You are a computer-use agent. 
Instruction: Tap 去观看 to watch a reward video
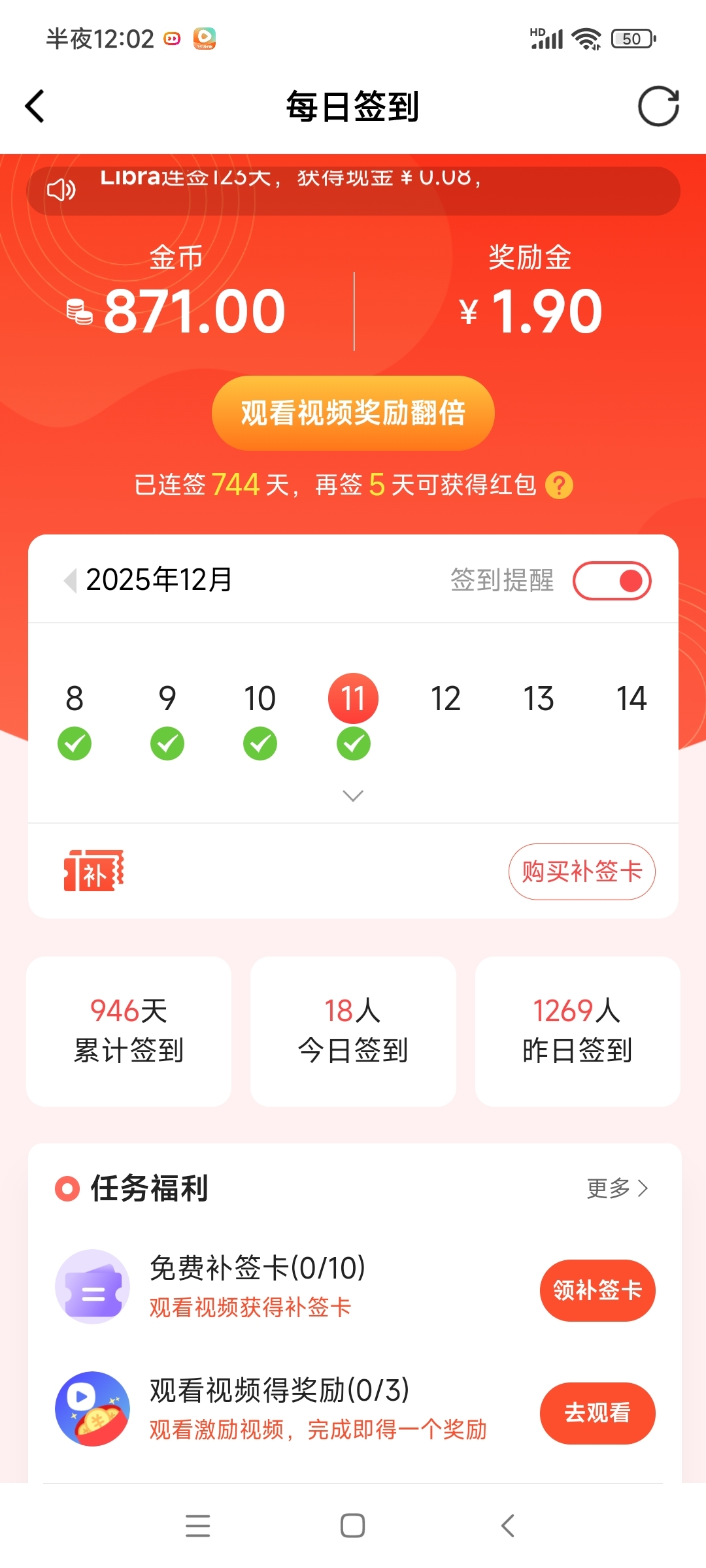[597, 1413]
